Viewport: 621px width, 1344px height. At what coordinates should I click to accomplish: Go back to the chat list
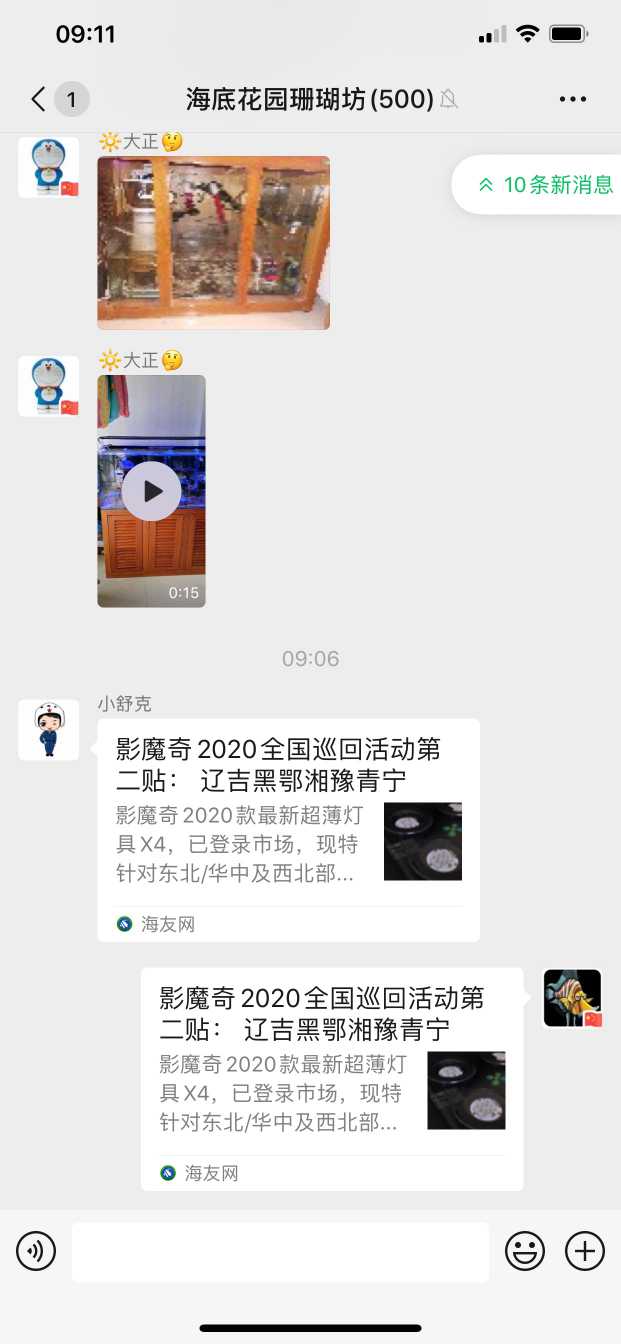pyautogui.click(x=40, y=99)
